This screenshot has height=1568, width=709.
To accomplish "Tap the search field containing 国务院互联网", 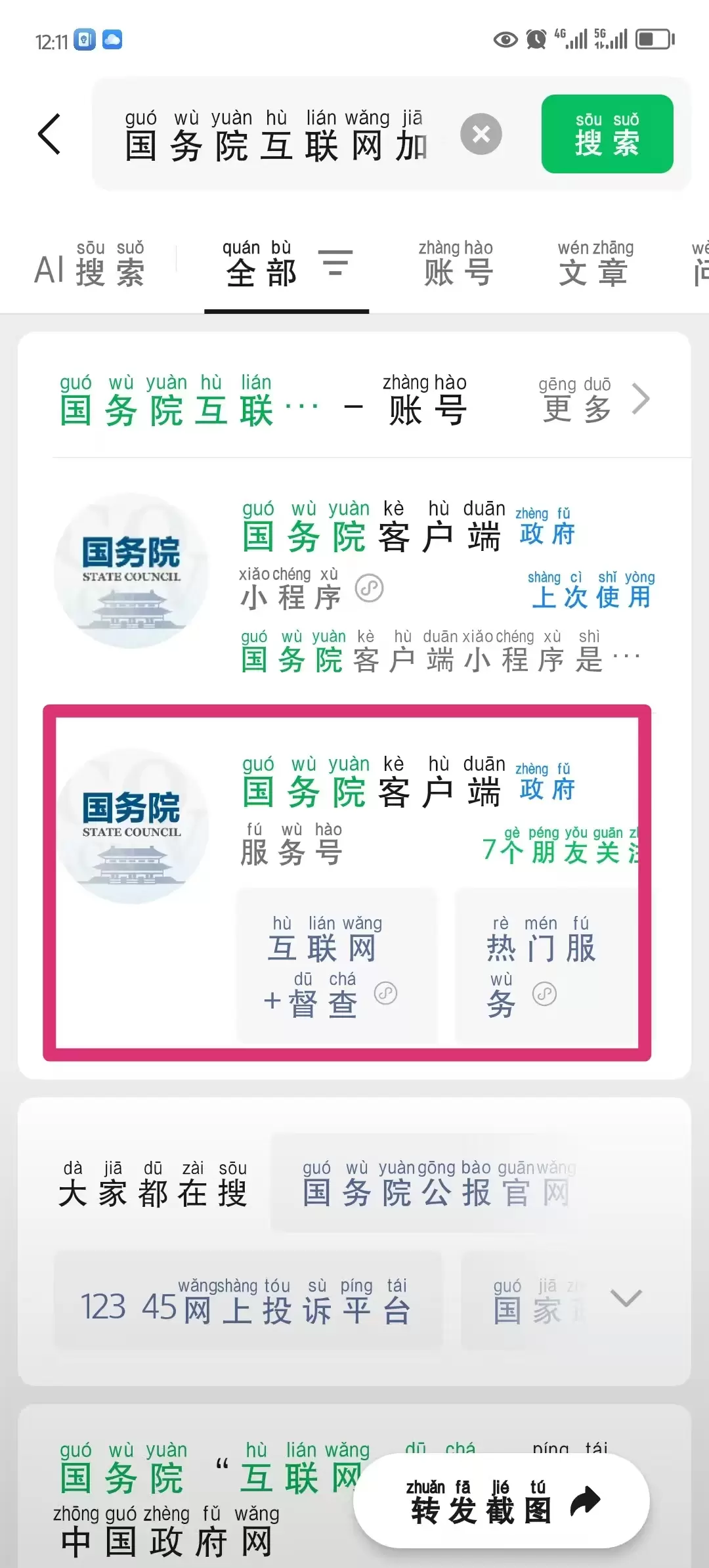I will (276, 135).
